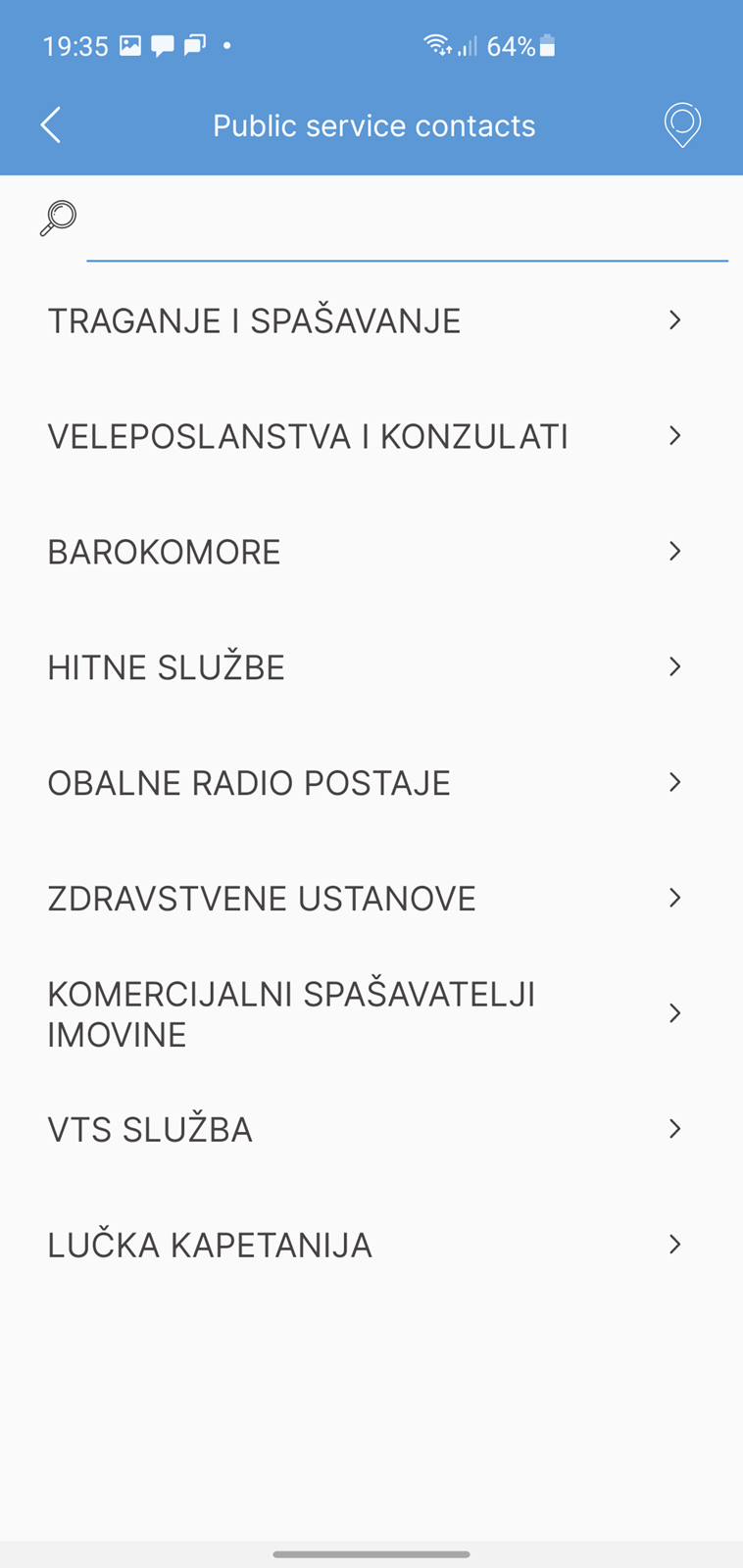The image size is (743, 1568).
Task: View LUČKA KAPETANIJA contacts
Action: (x=371, y=1246)
